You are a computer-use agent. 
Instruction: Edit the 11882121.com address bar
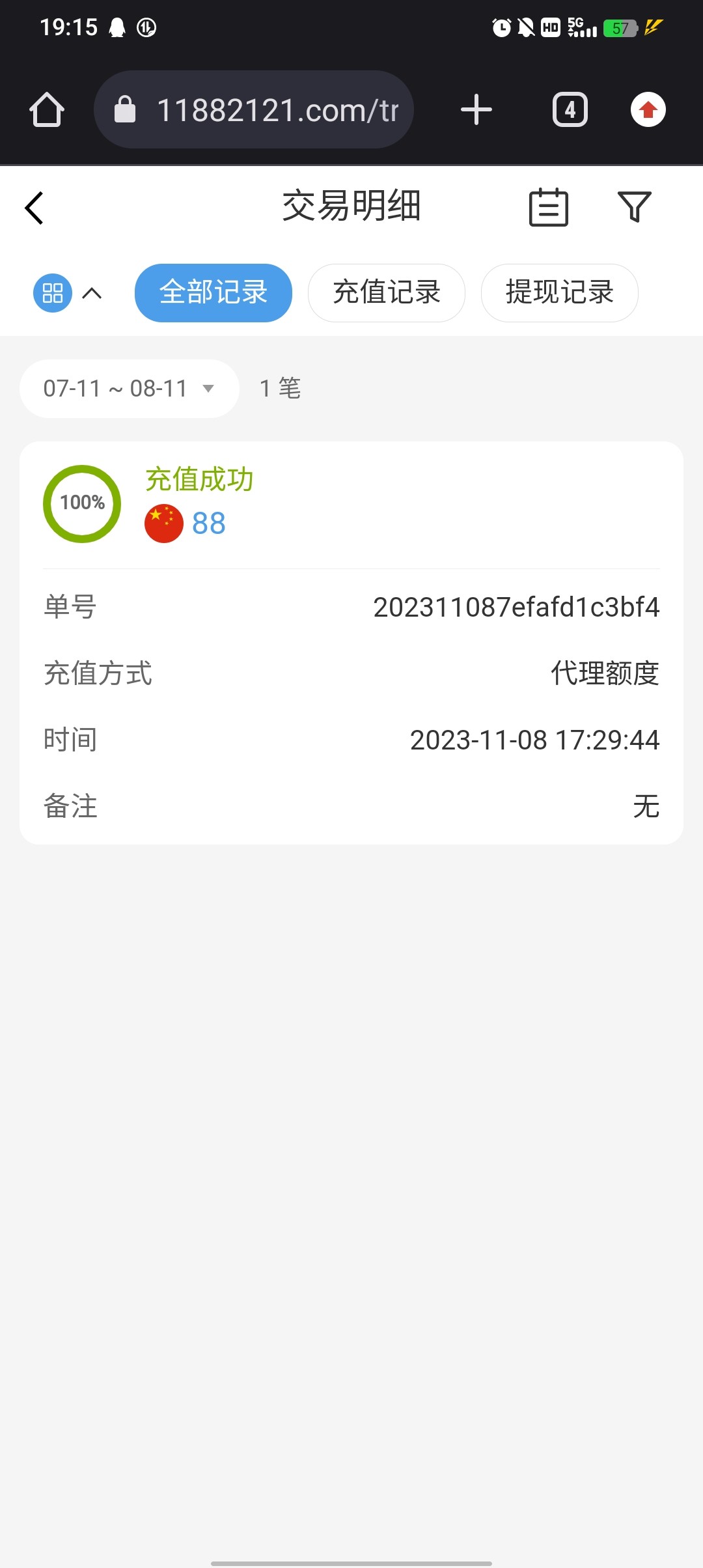coord(267,109)
